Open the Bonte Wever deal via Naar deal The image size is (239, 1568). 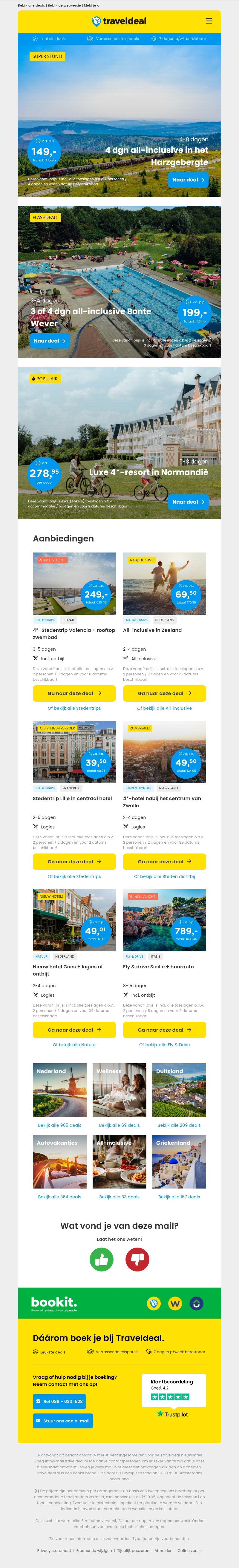(x=49, y=341)
